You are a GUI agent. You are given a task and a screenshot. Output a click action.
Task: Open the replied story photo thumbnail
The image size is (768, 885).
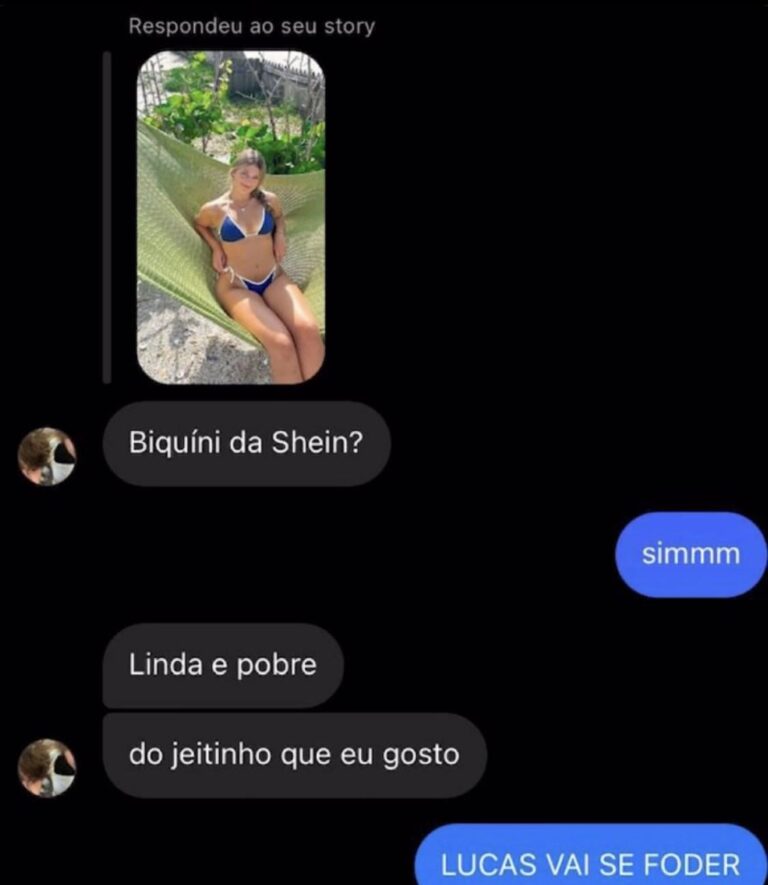point(231,217)
